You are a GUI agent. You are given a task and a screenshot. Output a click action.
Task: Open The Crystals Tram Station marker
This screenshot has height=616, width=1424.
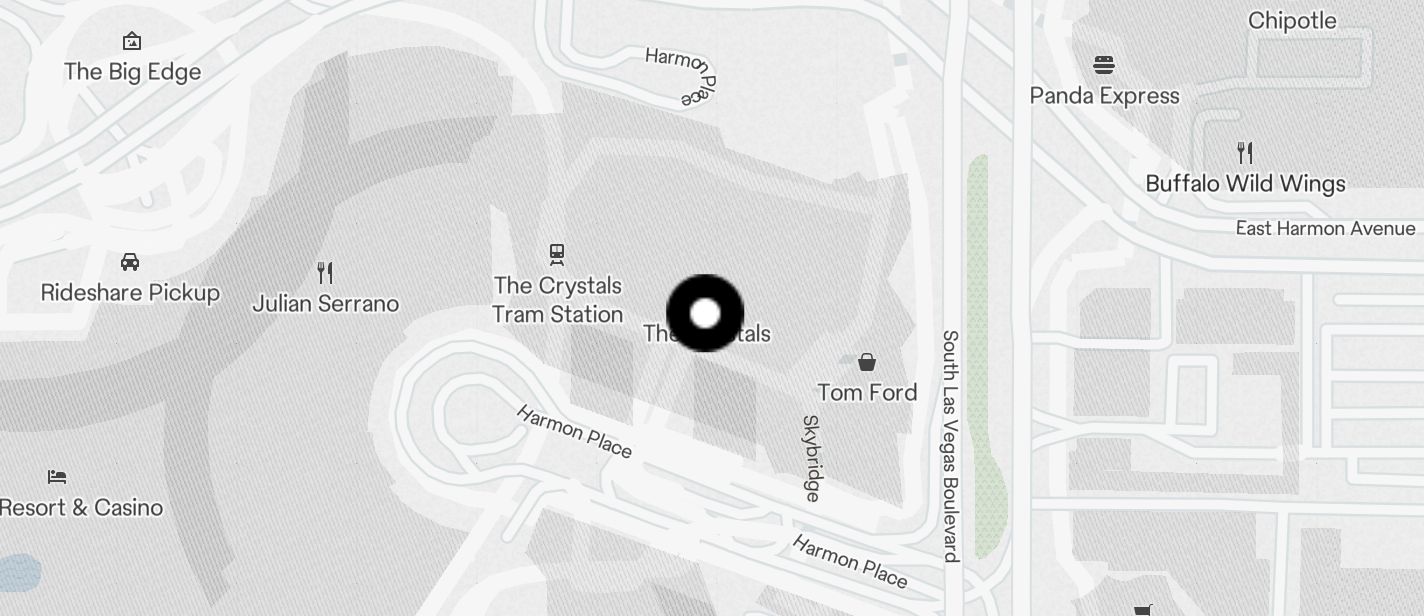[557, 254]
